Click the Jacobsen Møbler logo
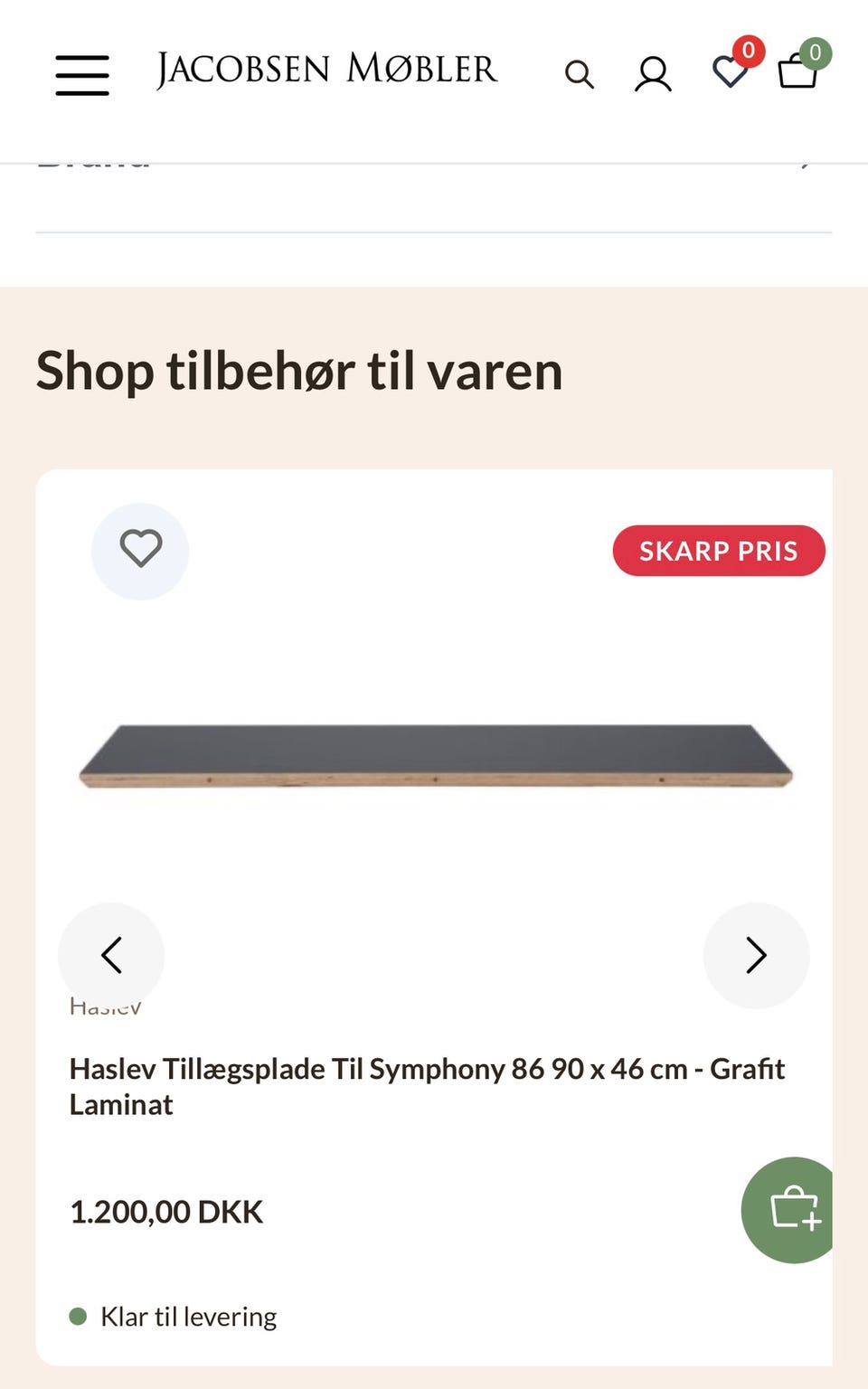Viewport: 868px width, 1389px height. click(326, 70)
